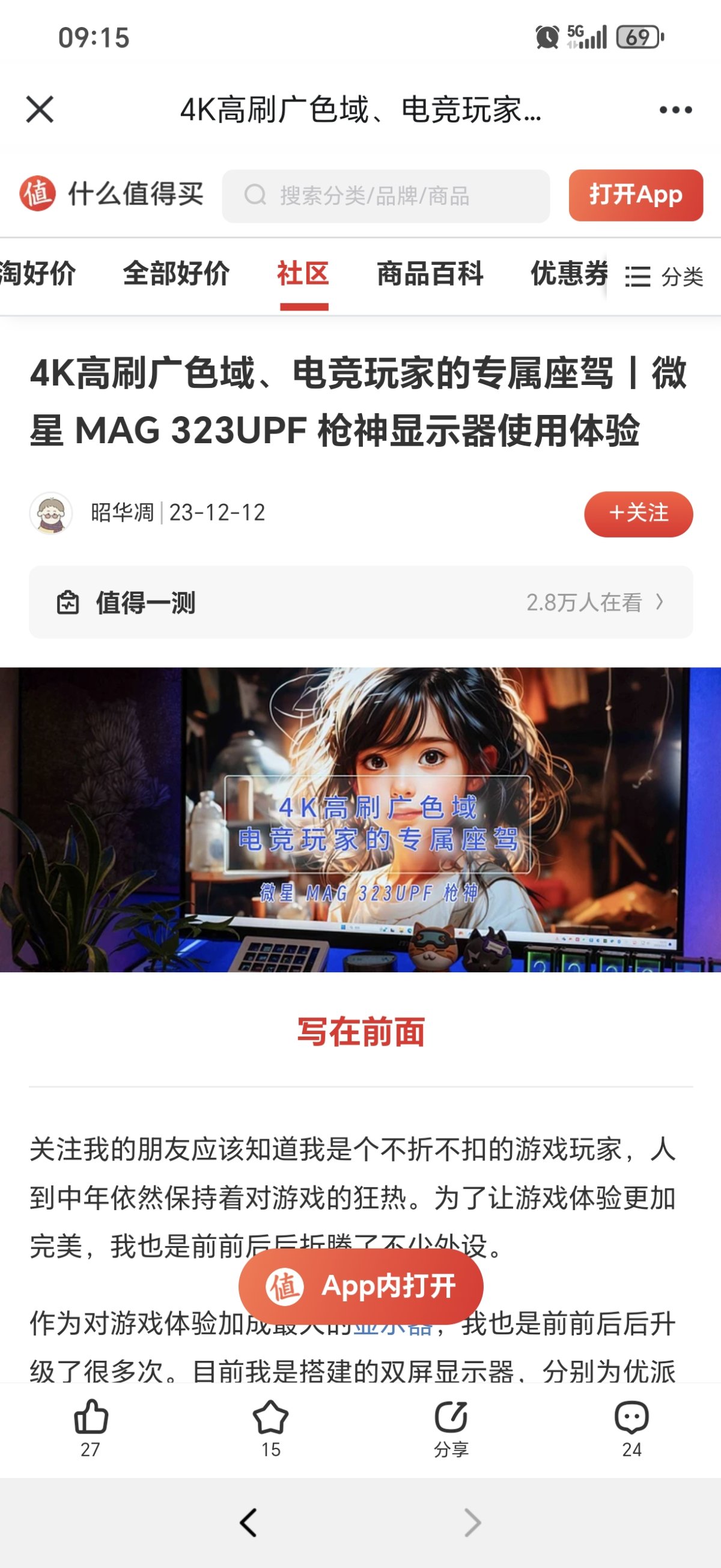
Task: Open the 什么值得买 home logo
Action: (x=111, y=195)
